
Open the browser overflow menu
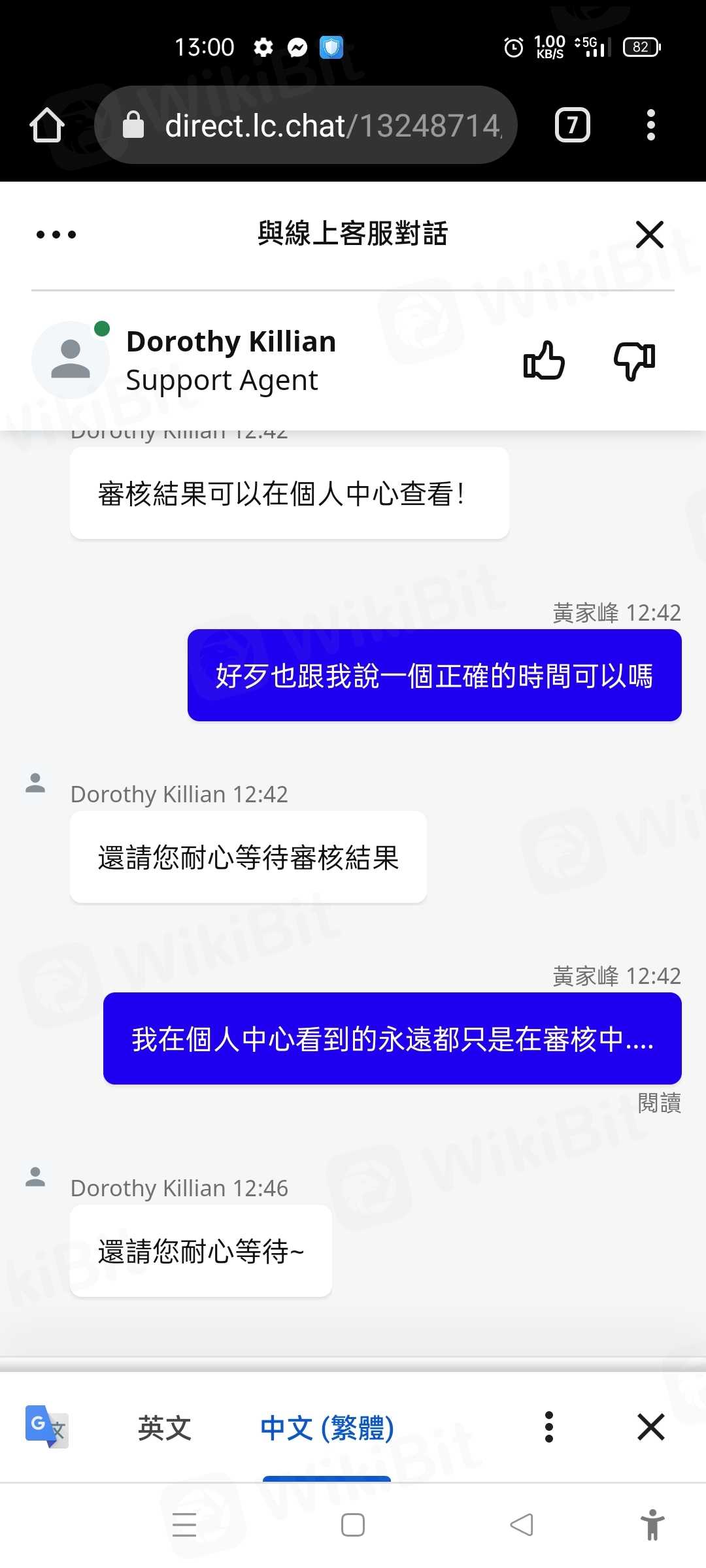650,125
